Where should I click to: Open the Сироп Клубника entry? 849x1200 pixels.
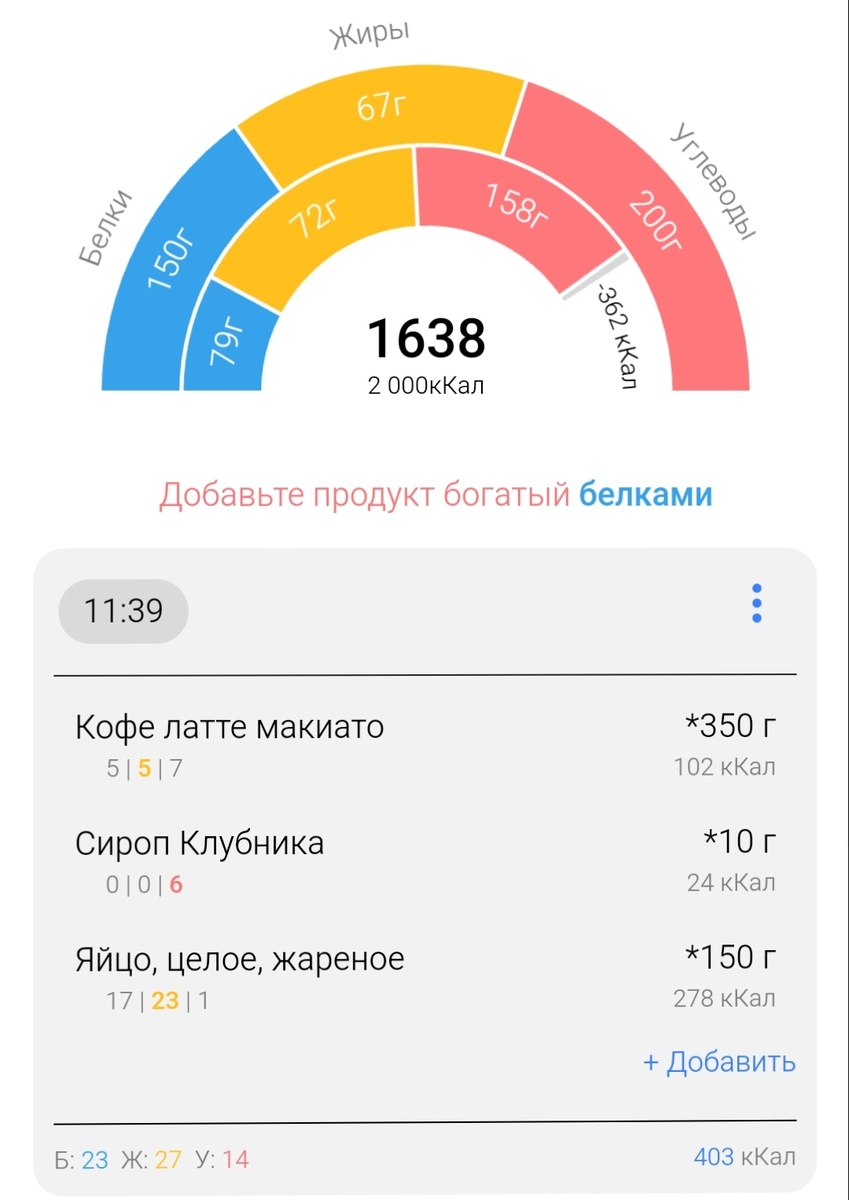(x=200, y=843)
